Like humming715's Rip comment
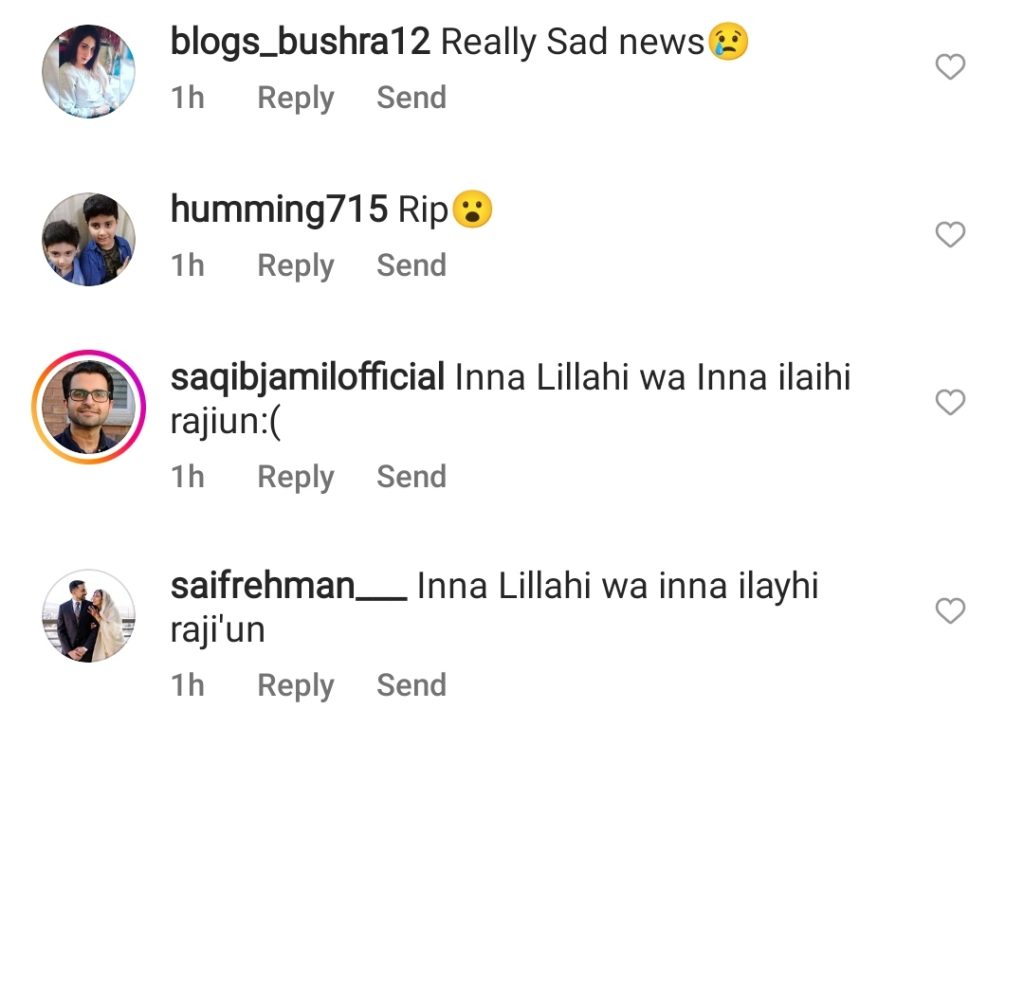 coord(949,235)
